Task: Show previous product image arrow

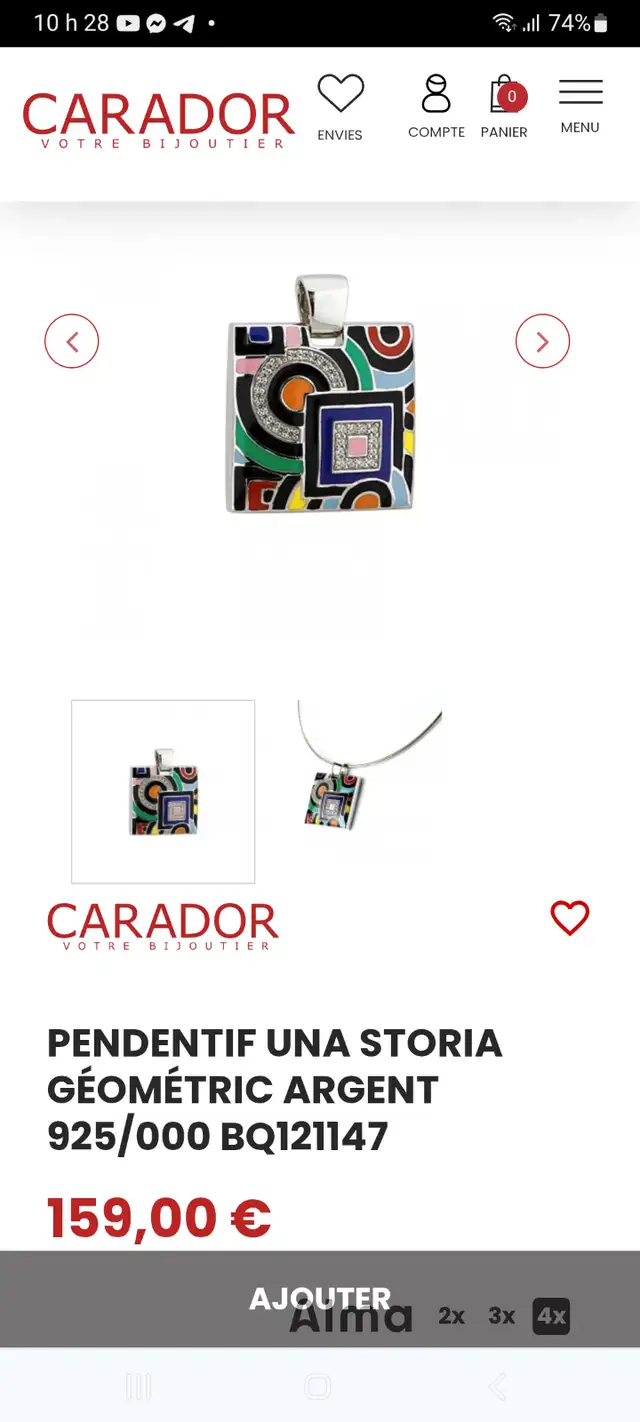Action: coord(72,342)
